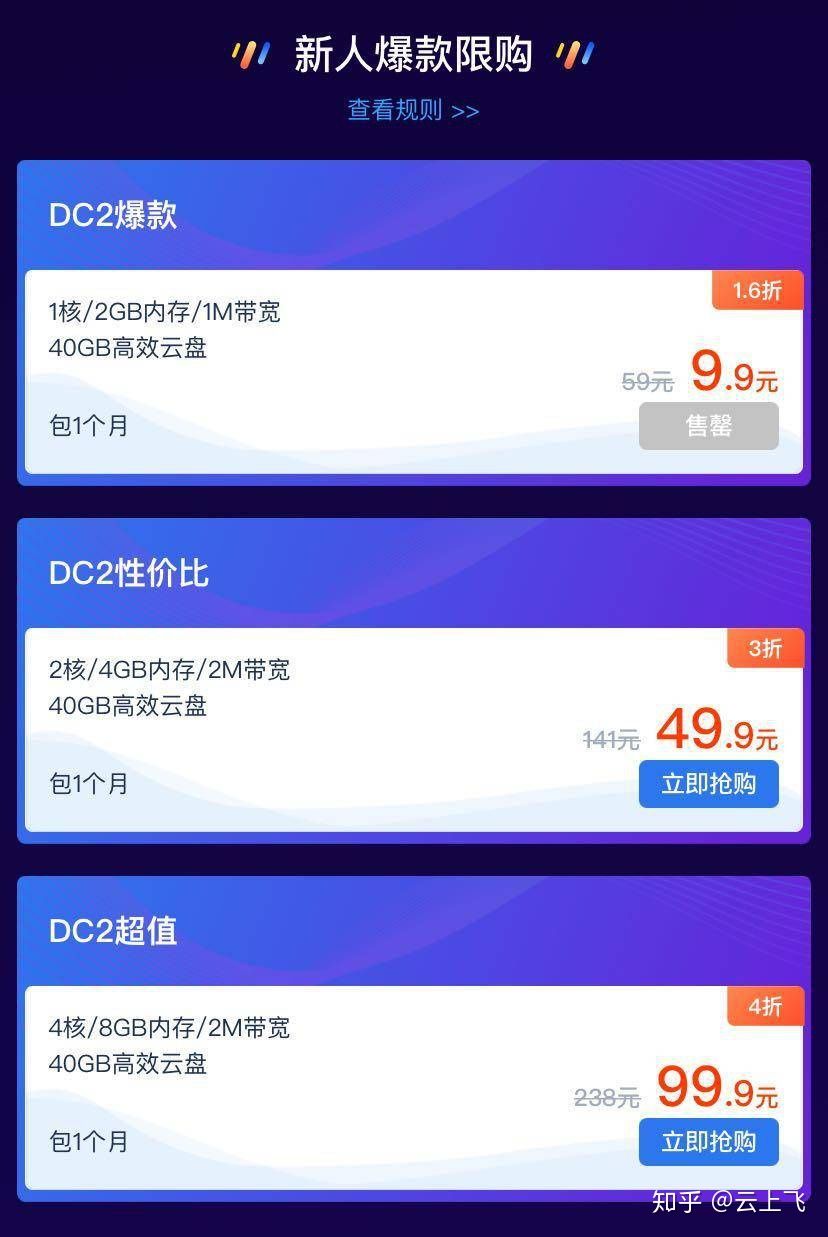Viewport: 828px width, 1237px height.
Task: Open the 查看规则 link
Action: 413,110
